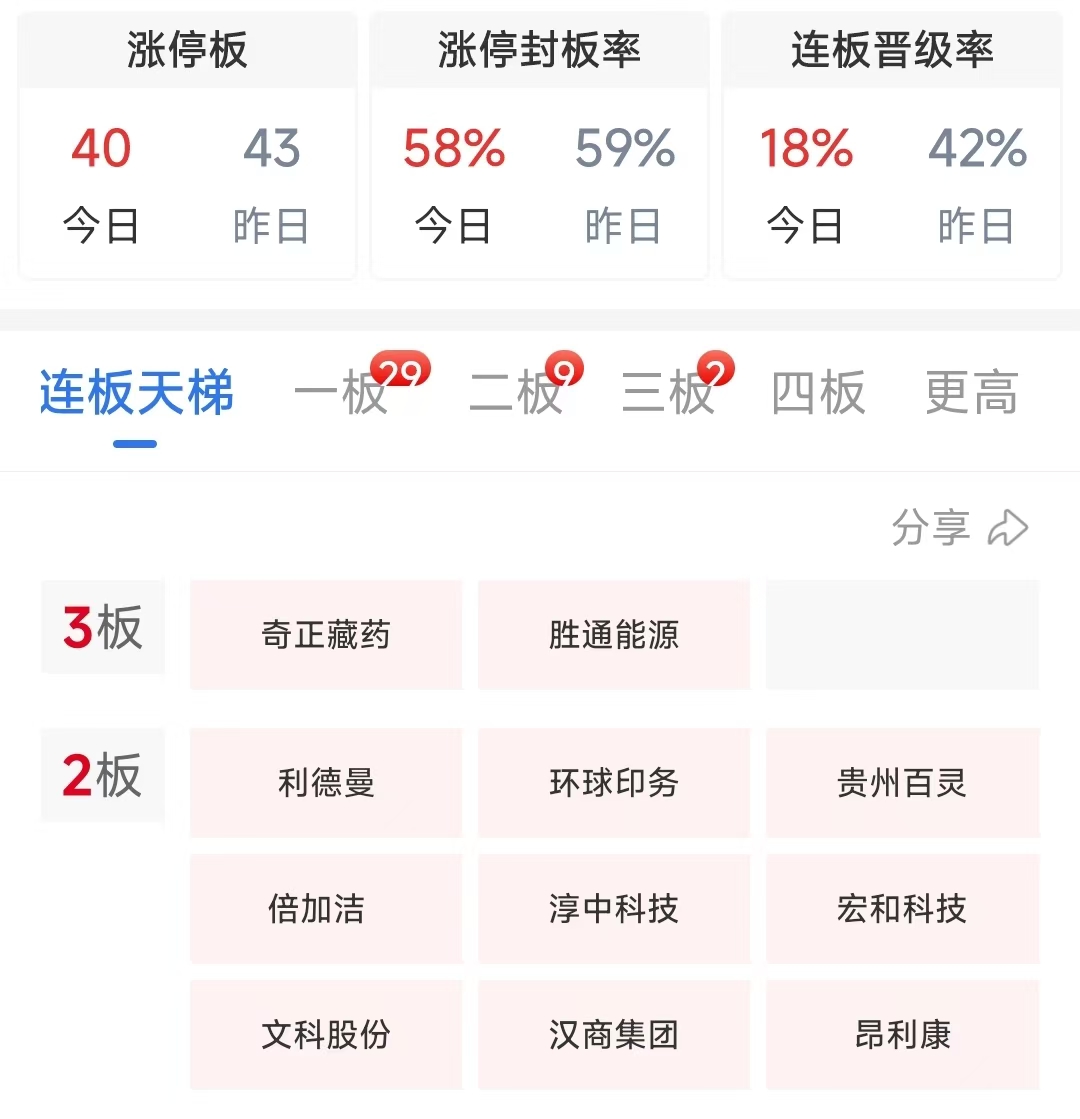Tap the 分享 share button
The image size is (1080, 1119).
(x=958, y=528)
